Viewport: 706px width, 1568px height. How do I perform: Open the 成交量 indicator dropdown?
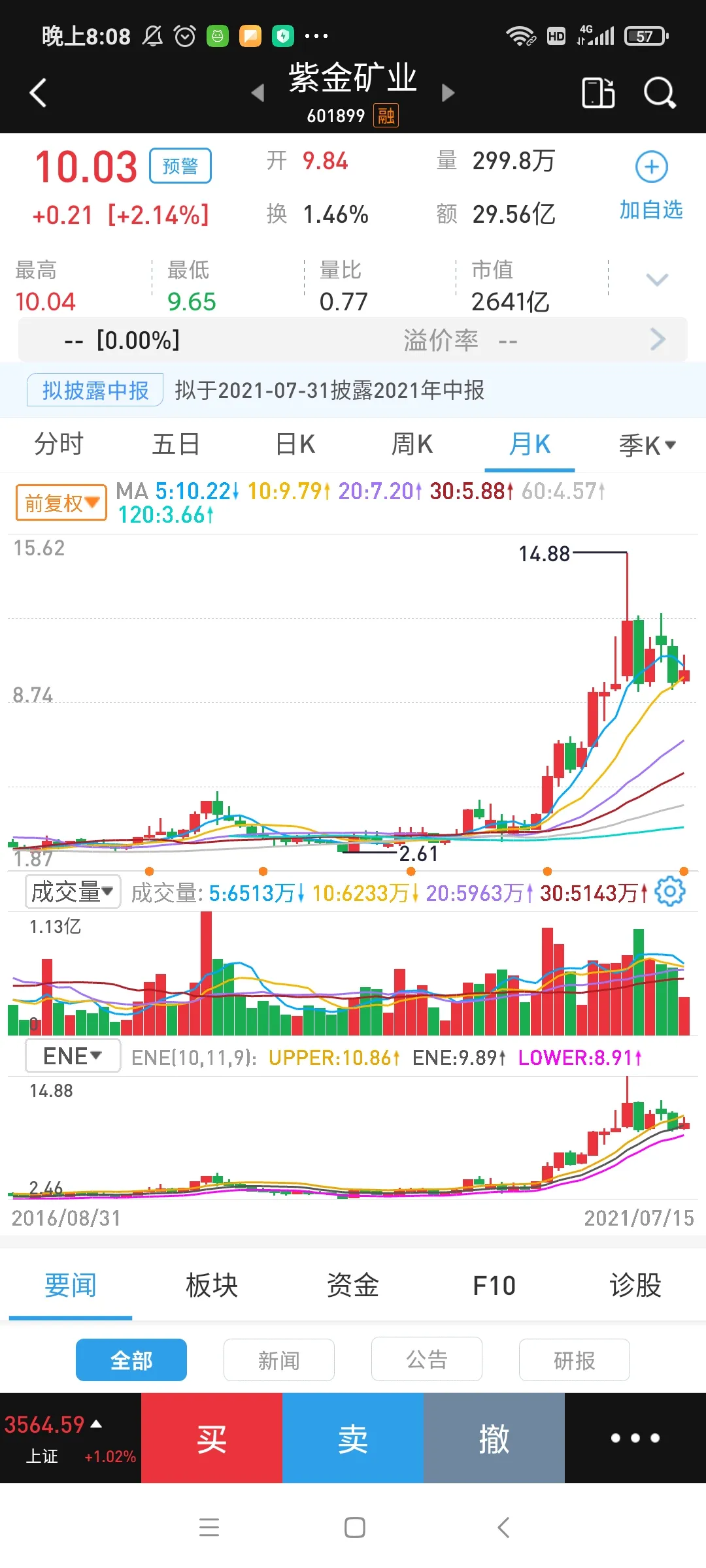pos(73,892)
